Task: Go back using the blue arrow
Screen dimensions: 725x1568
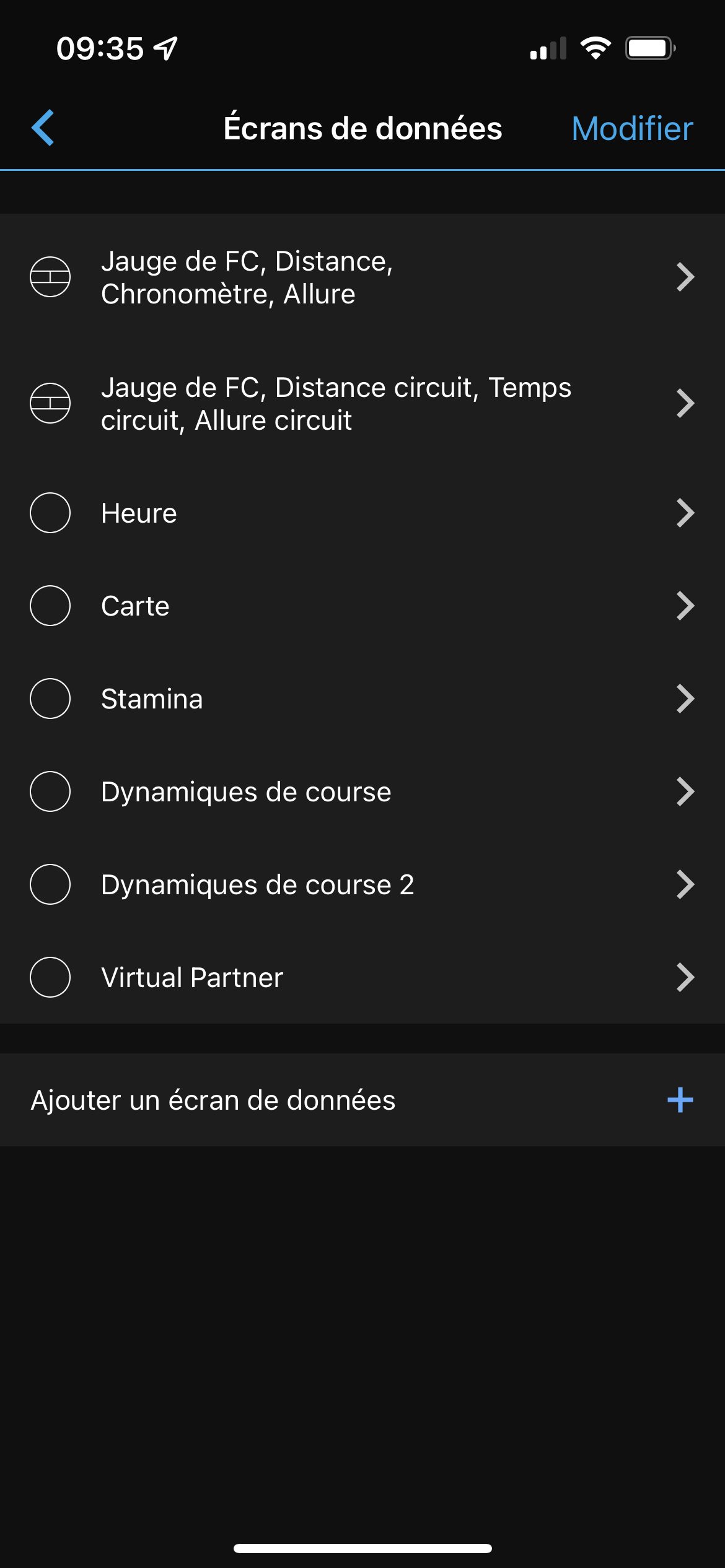Action: [43, 128]
